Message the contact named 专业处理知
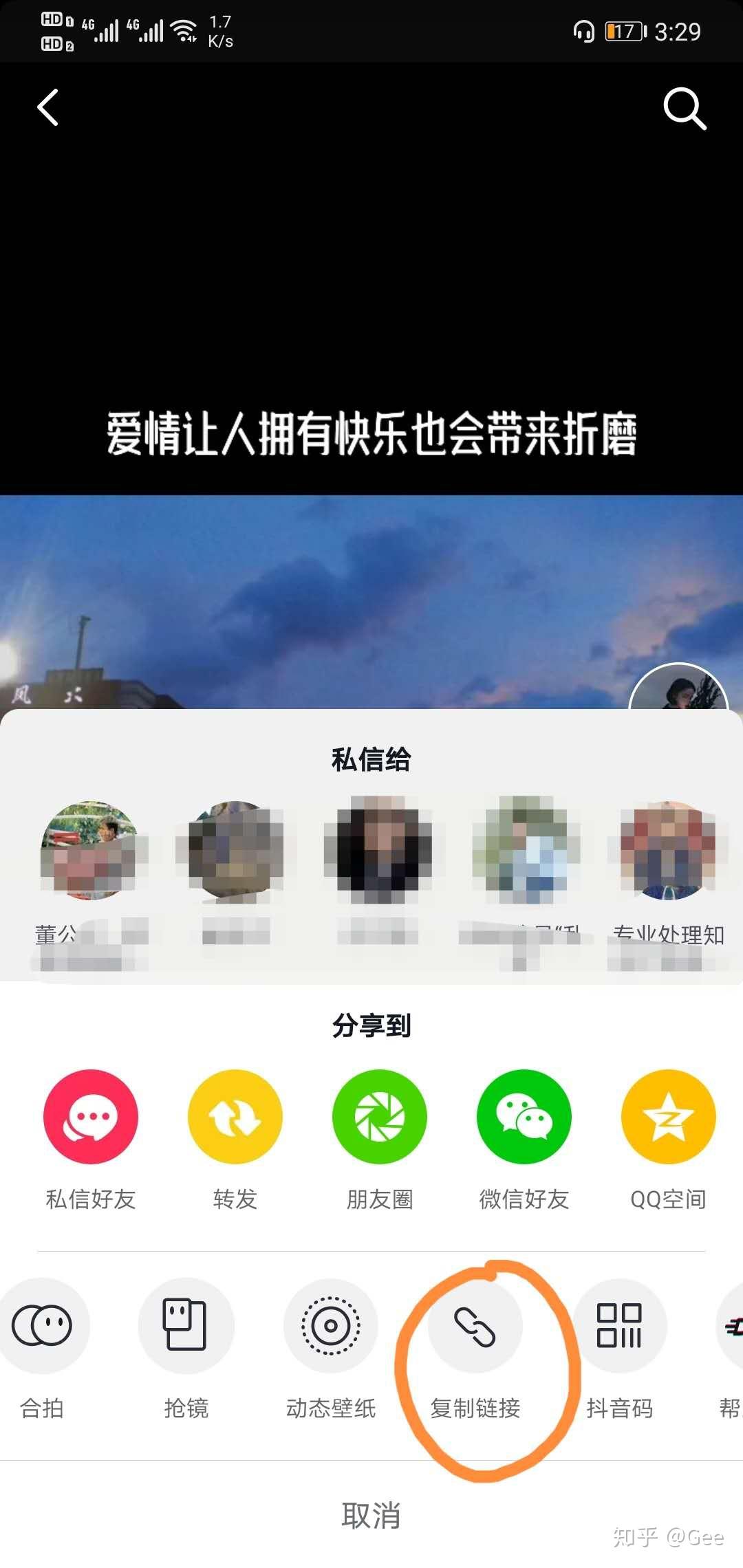743x1568 pixels. pyautogui.click(x=668, y=851)
